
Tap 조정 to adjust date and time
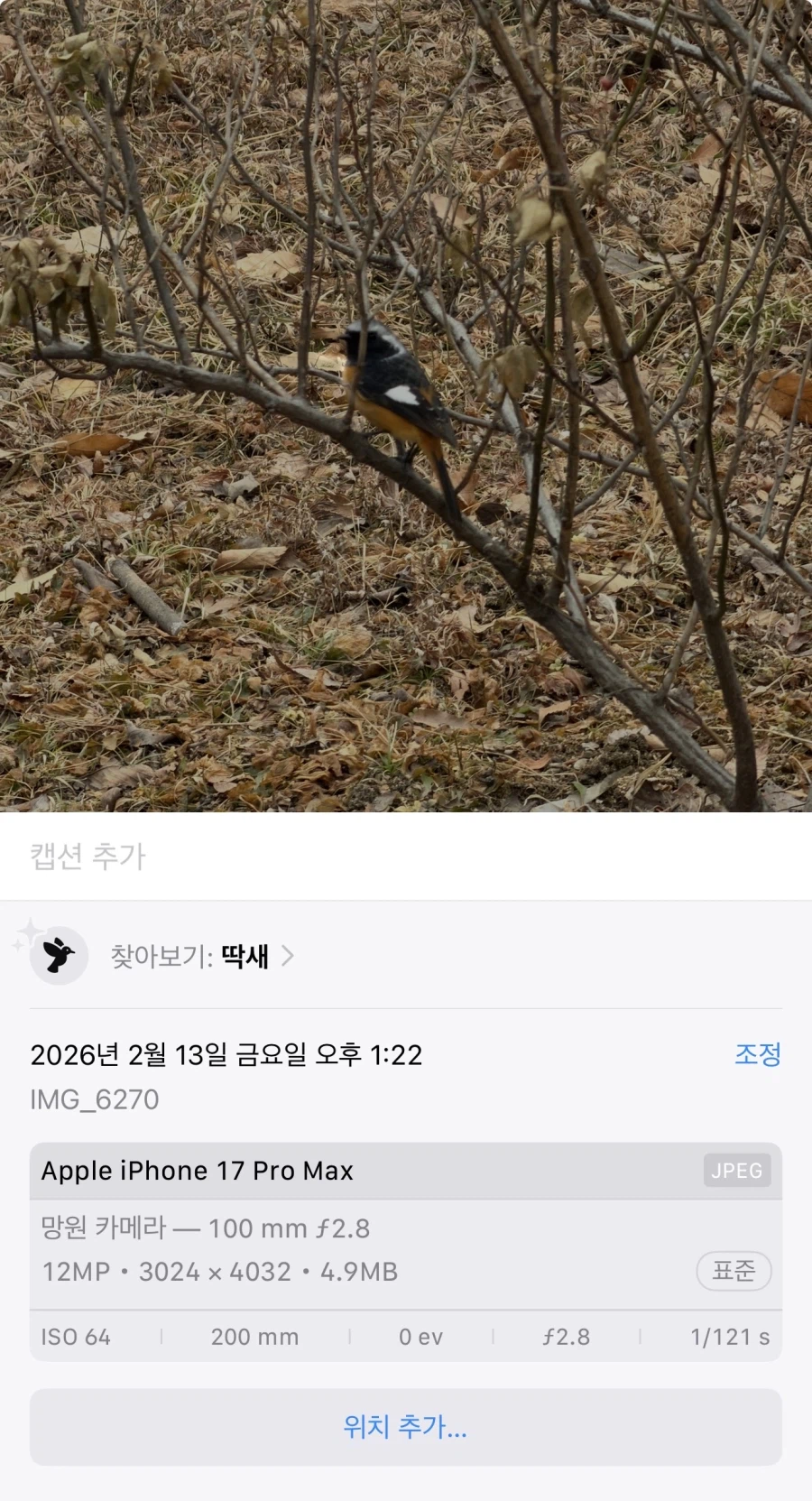pyautogui.click(x=757, y=1054)
